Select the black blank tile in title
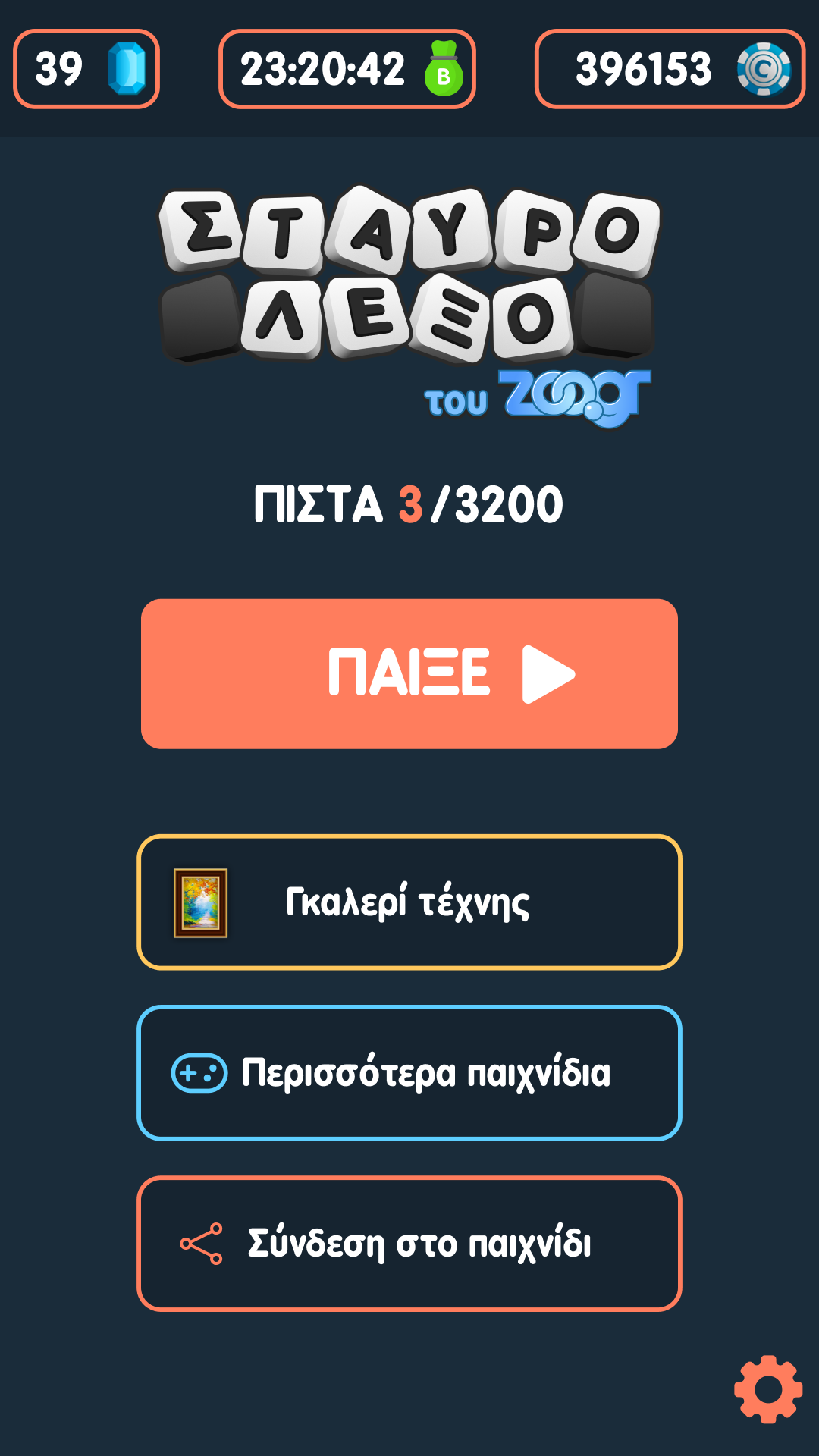The image size is (819, 1456). coord(199,318)
